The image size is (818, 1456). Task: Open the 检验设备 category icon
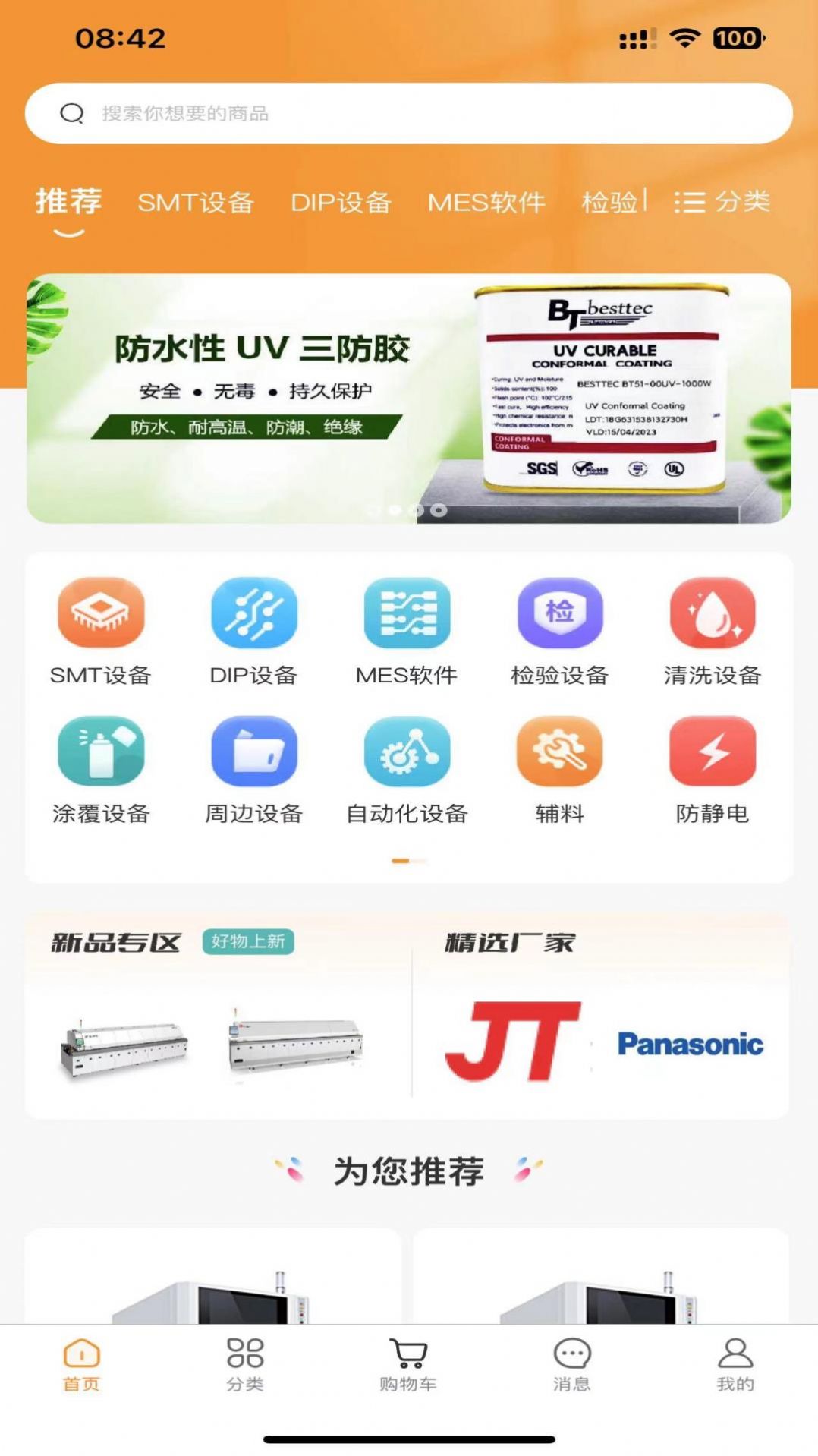click(x=560, y=630)
